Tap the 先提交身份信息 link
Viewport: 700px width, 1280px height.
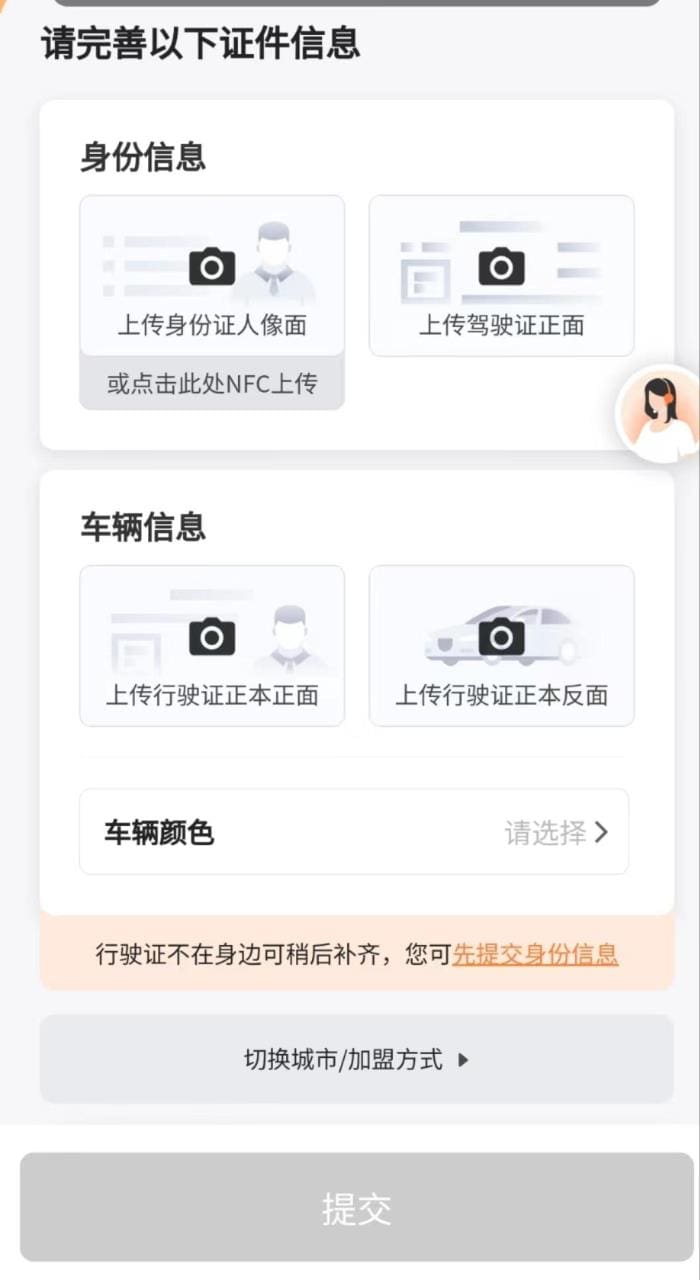[535, 954]
